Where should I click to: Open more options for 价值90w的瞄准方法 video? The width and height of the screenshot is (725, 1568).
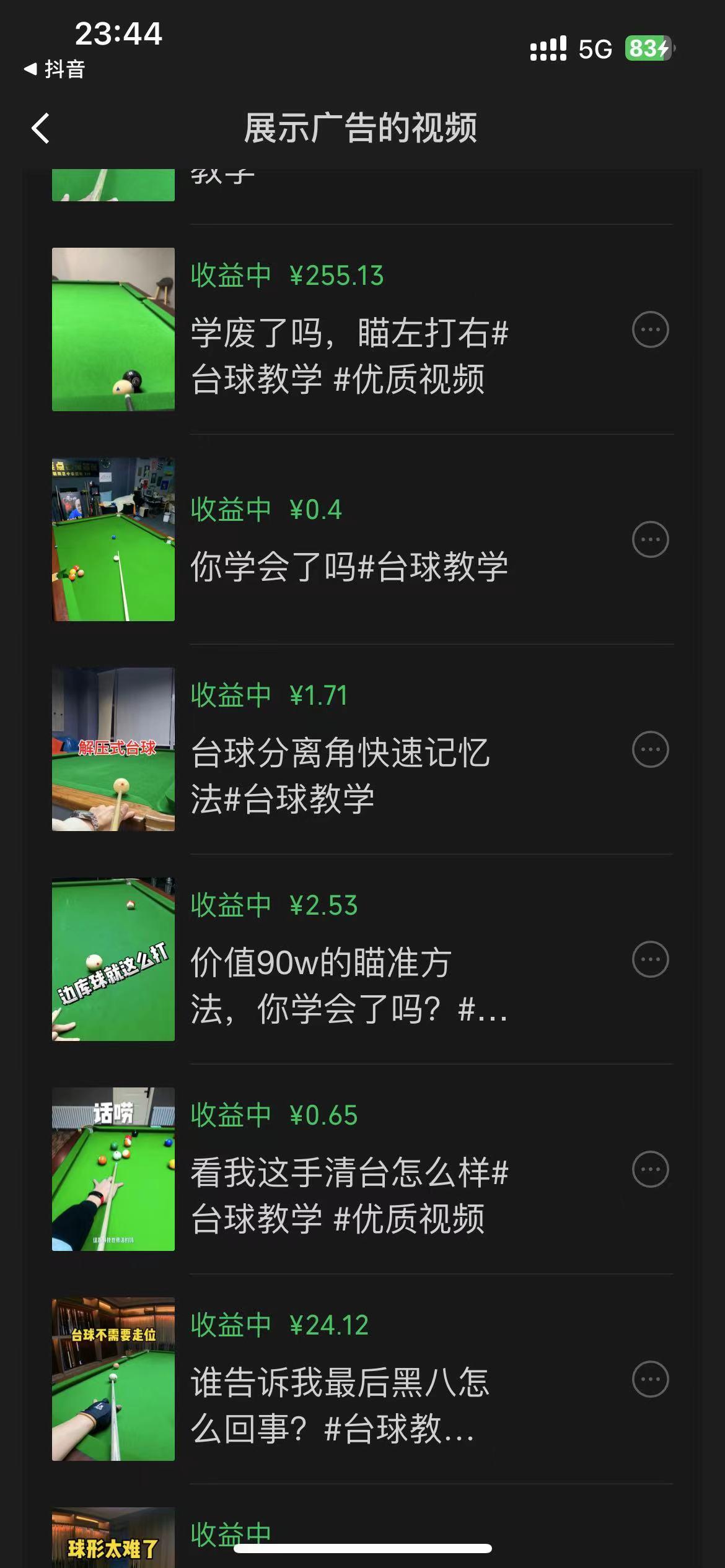point(649,958)
